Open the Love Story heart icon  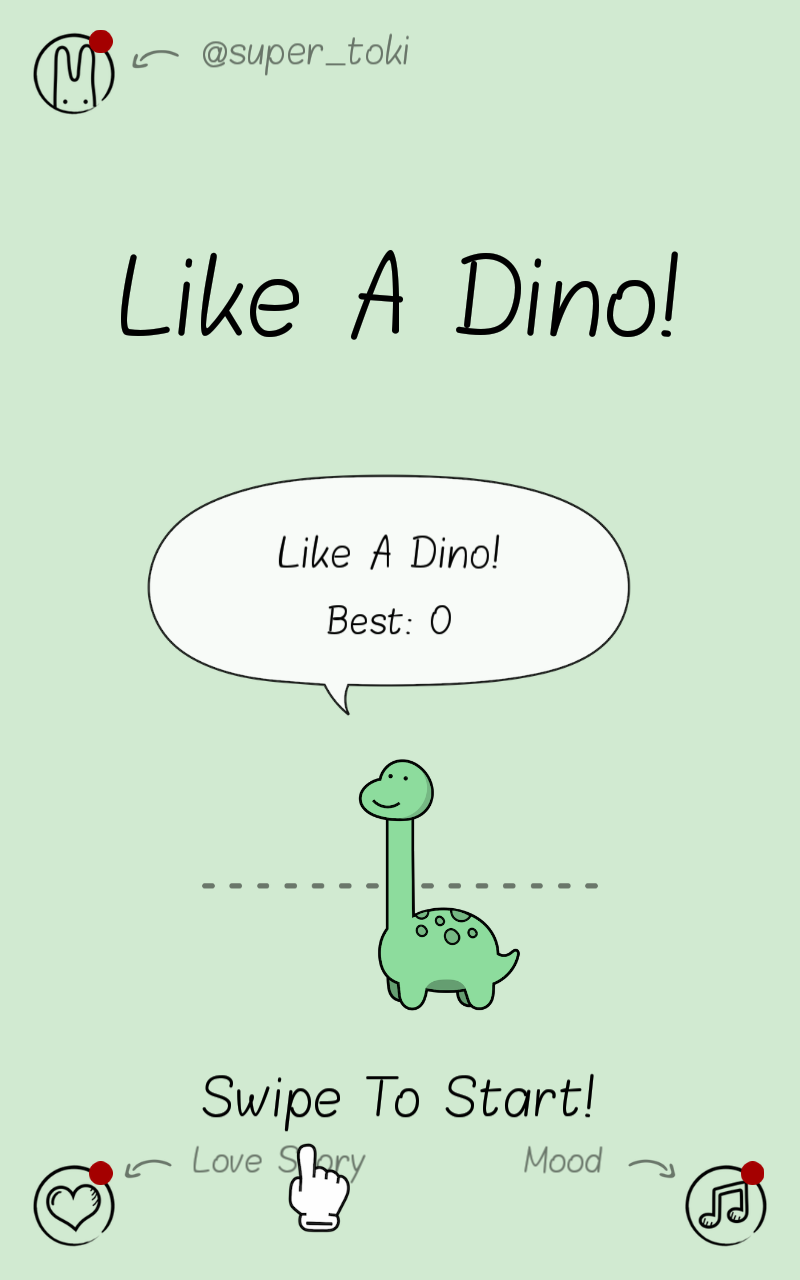click(x=73, y=1205)
